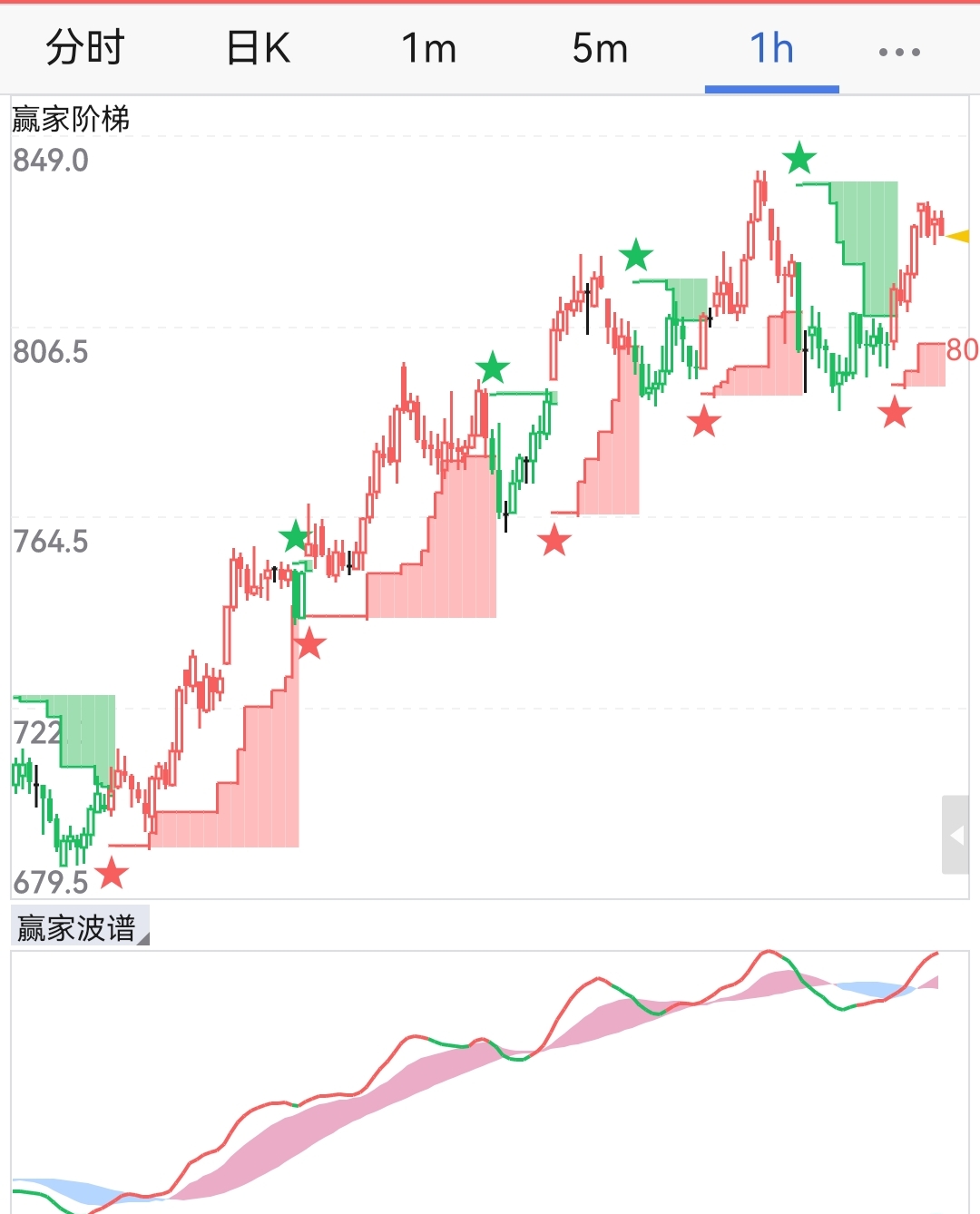Expand the side panel arrow handle
Image resolution: width=980 pixels, height=1214 pixels.
pyautogui.click(x=955, y=835)
